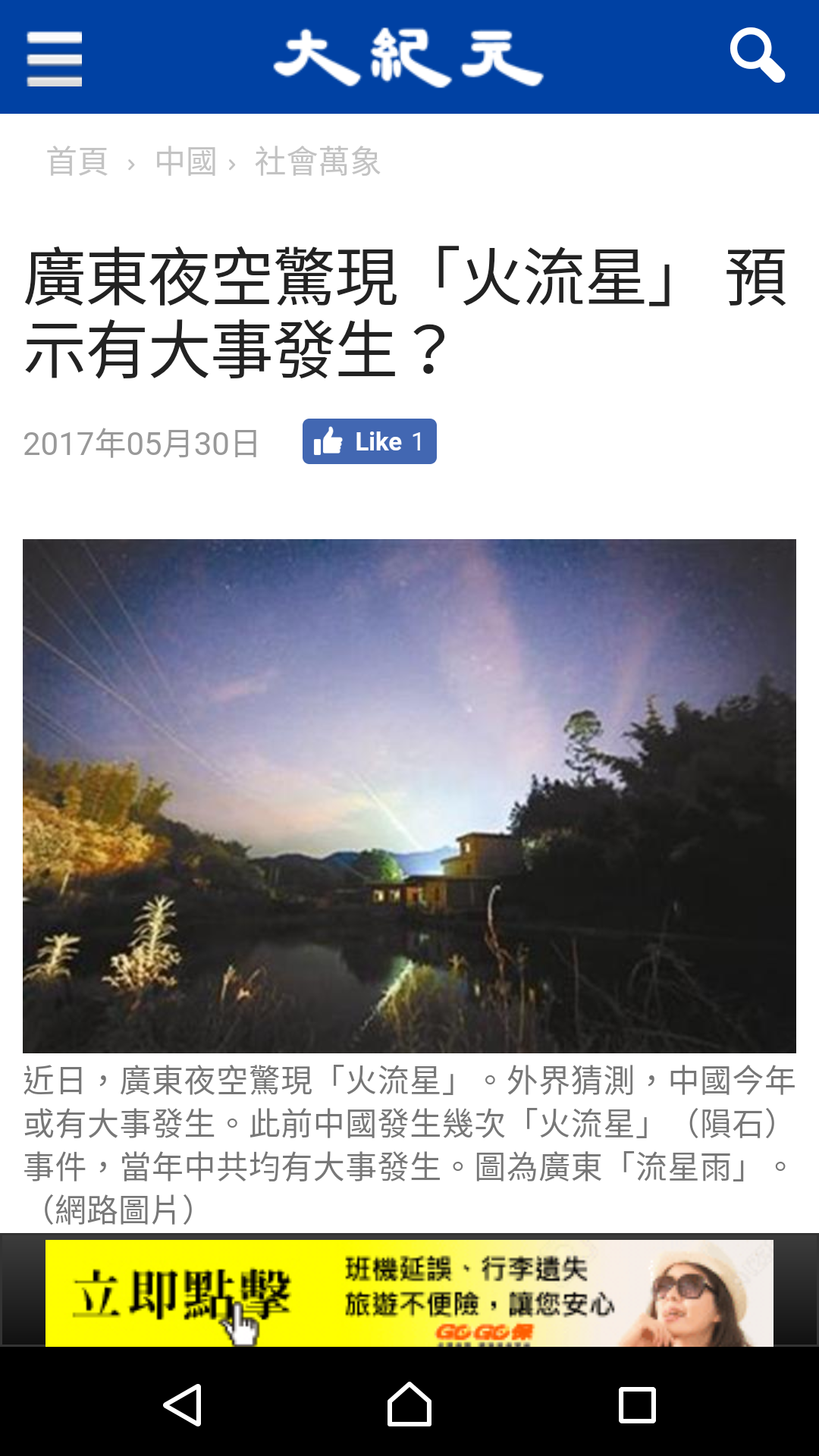Open the hamburger menu

(x=54, y=58)
